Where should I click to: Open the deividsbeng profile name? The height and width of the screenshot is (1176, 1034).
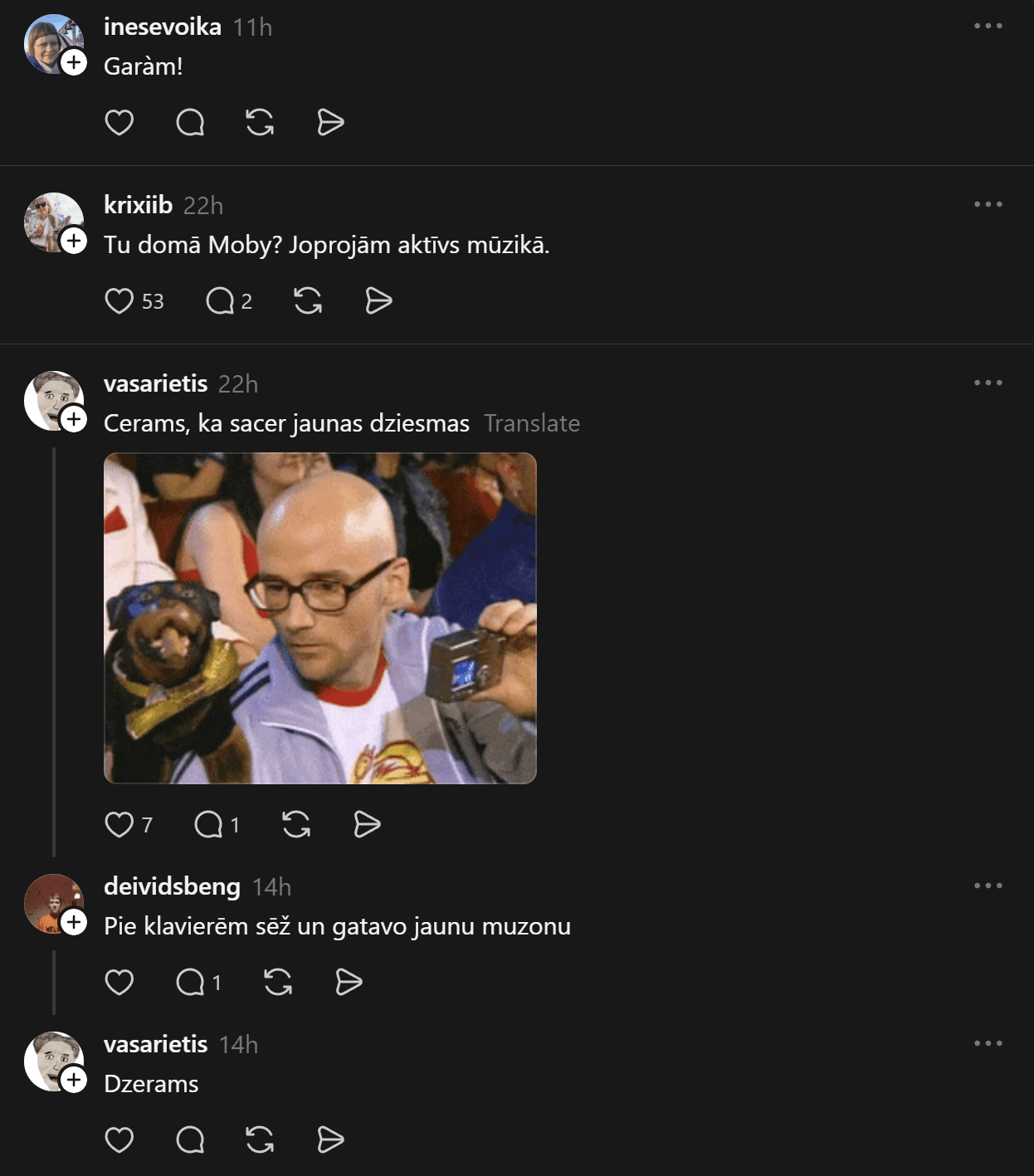pyautogui.click(x=172, y=886)
